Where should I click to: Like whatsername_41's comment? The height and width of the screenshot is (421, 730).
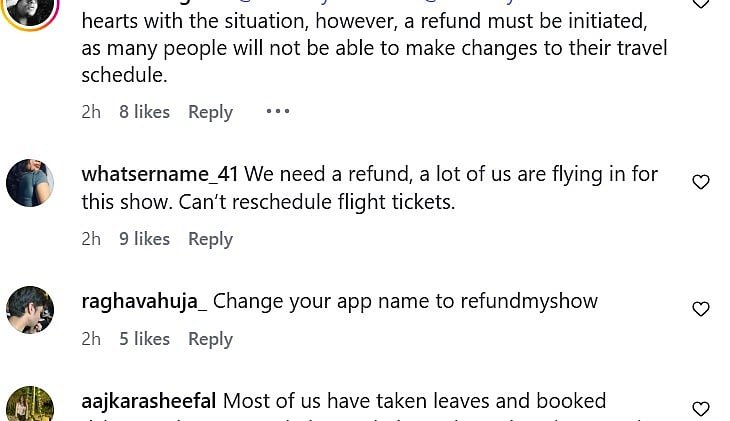[700, 183]
